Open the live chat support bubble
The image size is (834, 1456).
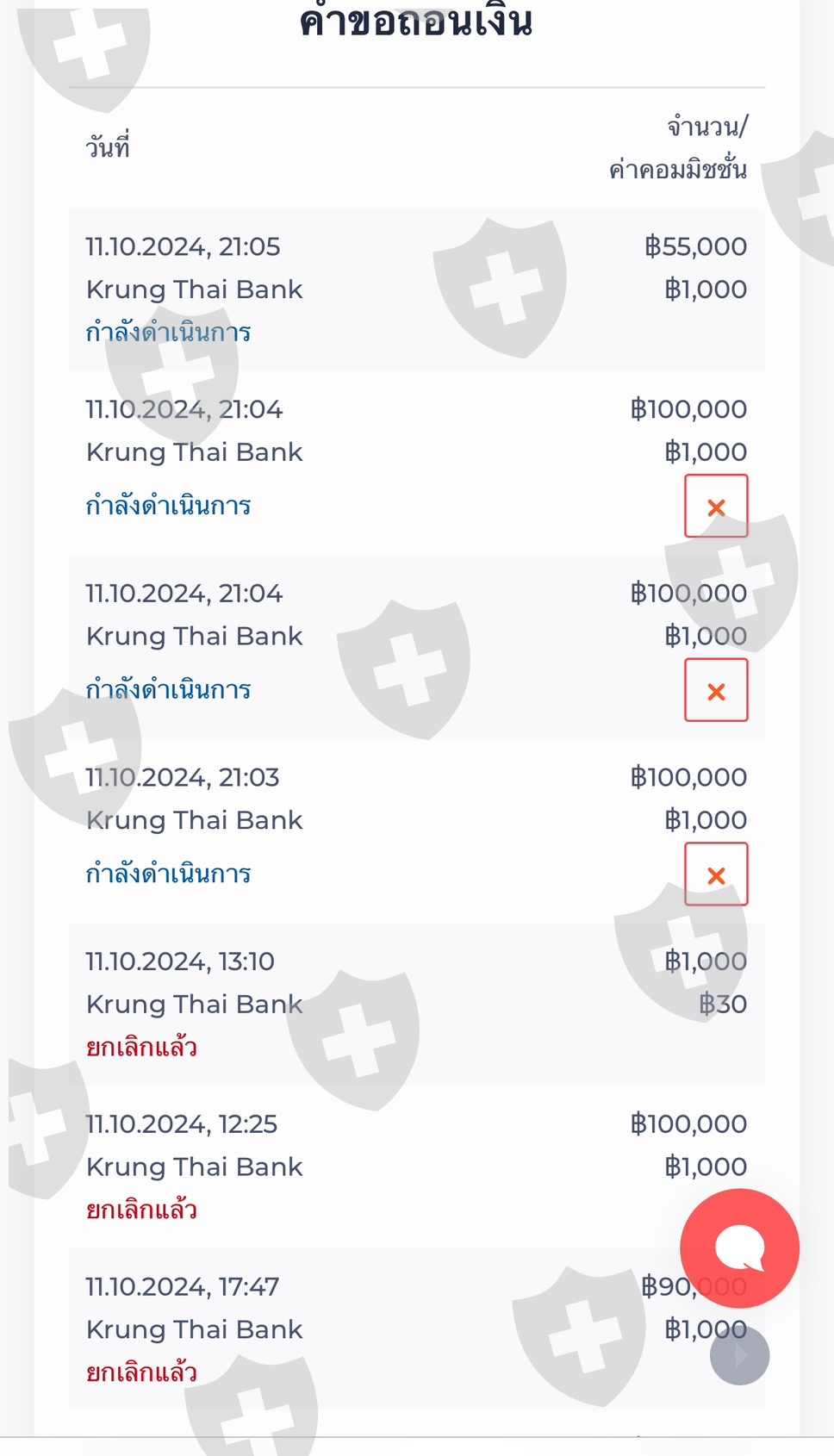click(x=739, y=1248)
